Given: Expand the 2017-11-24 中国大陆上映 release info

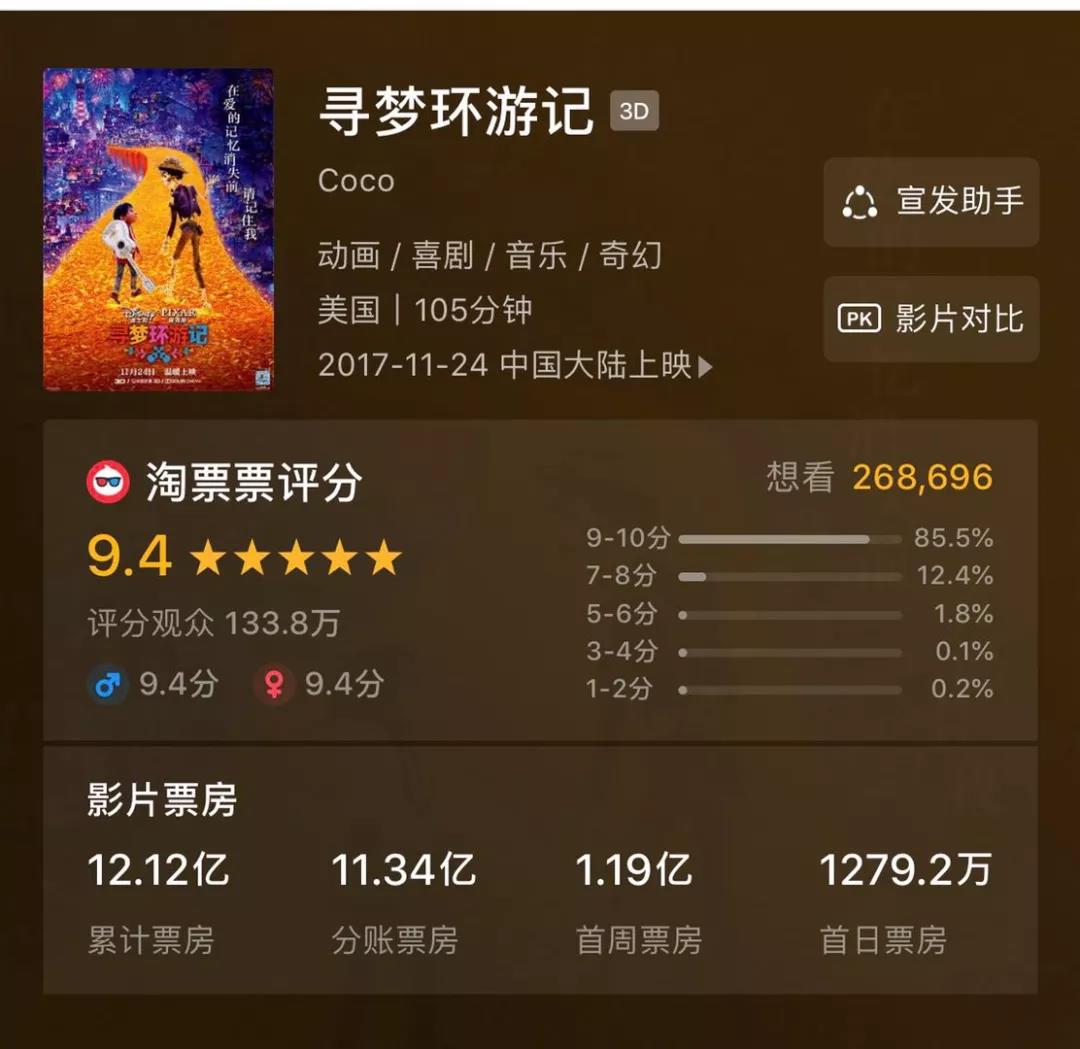Looking at the screenshot, I should tap(515, 366).
